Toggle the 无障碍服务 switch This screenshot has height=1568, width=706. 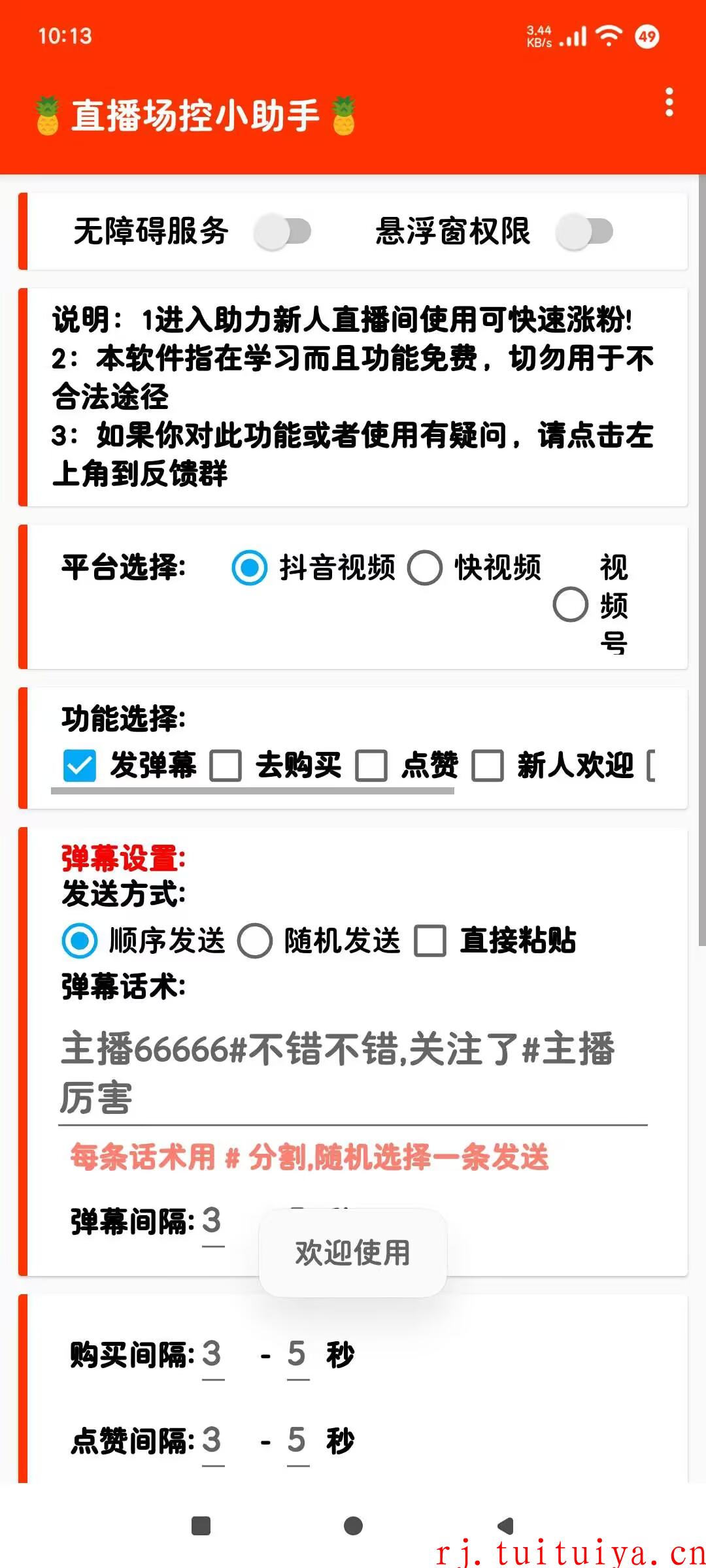coord(283,231)
